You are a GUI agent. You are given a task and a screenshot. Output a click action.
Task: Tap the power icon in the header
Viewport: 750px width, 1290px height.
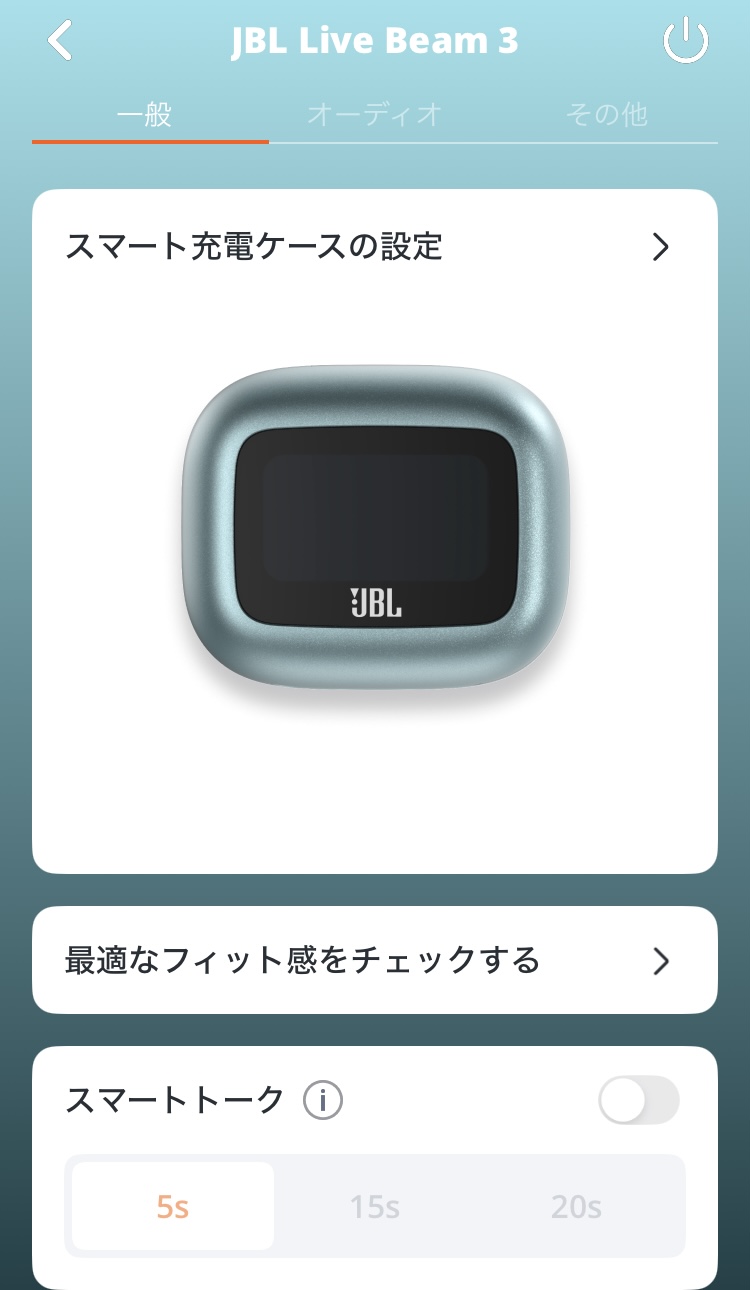686,42
